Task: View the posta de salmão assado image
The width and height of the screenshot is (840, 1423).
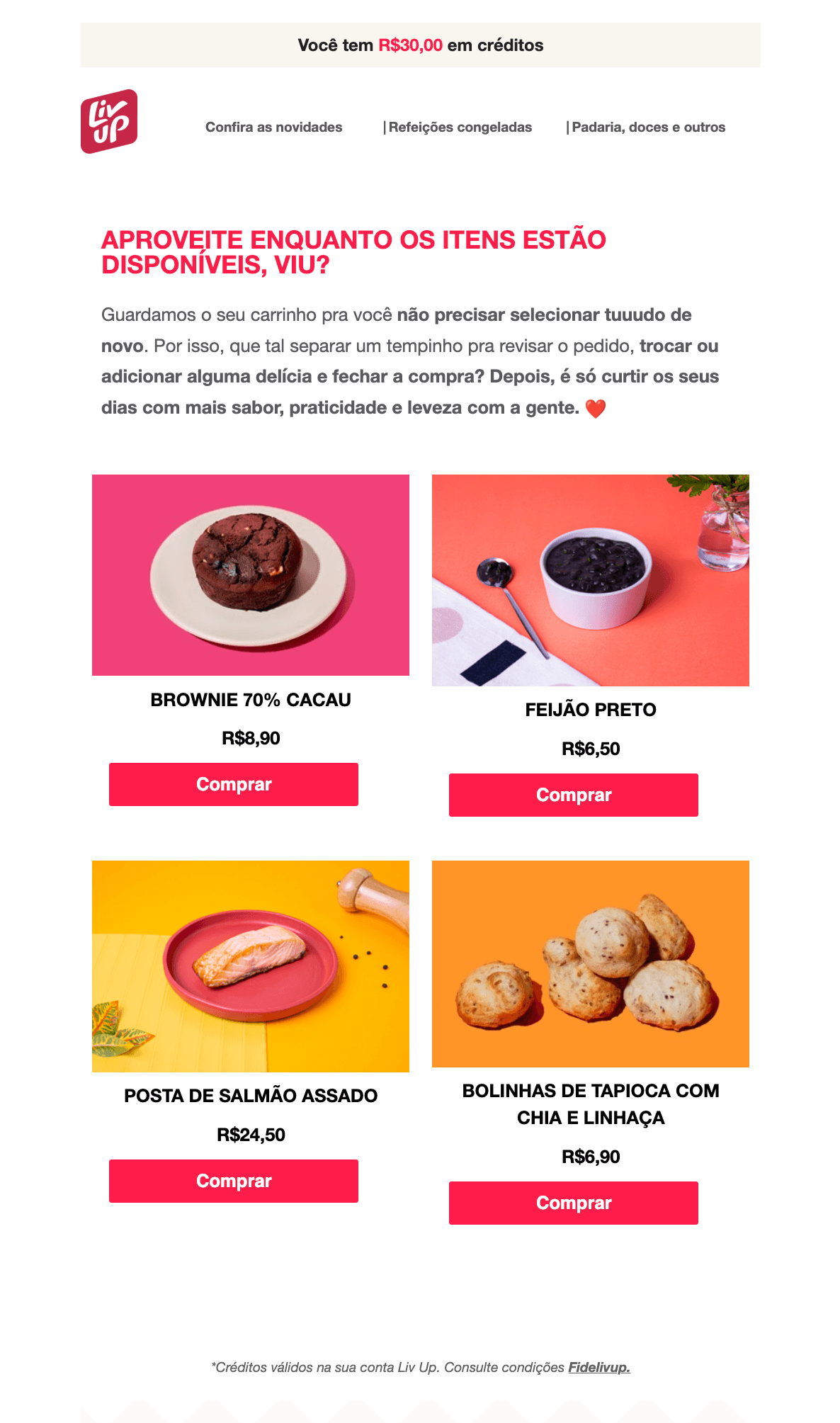Action: coord(250,966)
